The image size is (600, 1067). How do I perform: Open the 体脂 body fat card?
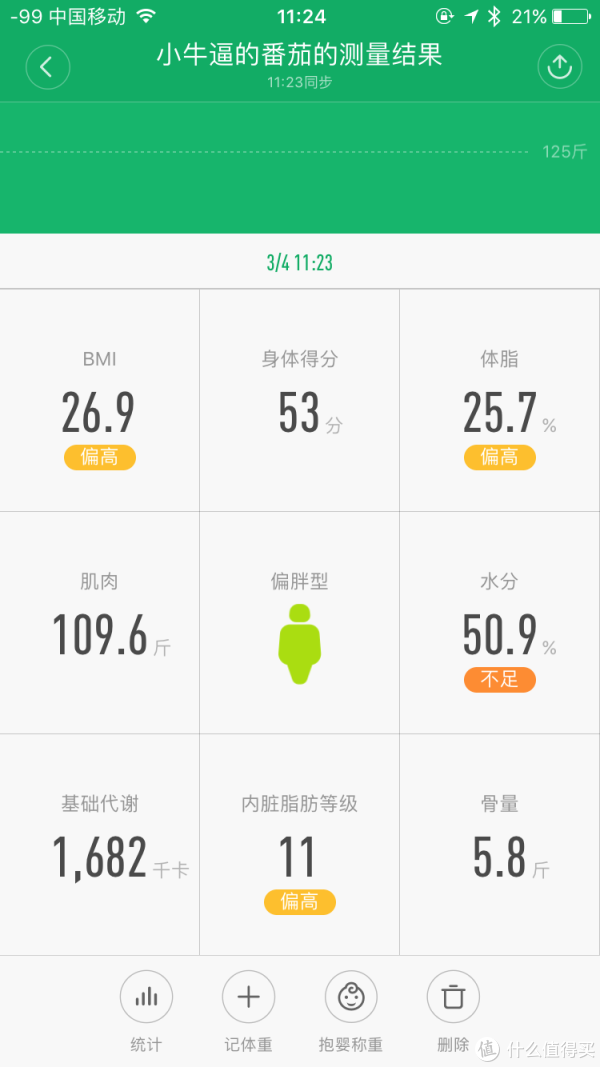(499, 402)
